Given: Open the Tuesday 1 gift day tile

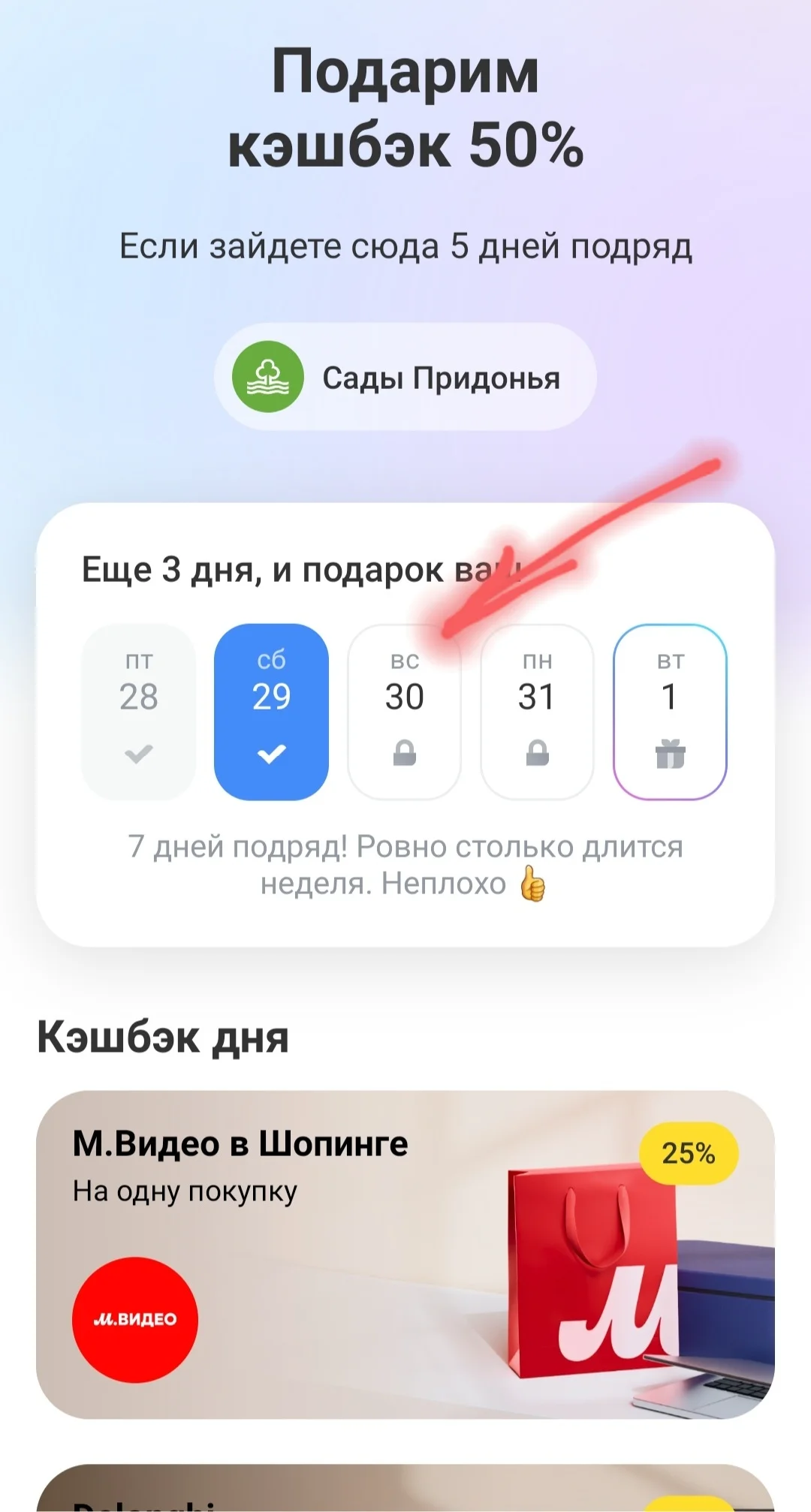Looking at the screenshot, I should click(670, 712).
